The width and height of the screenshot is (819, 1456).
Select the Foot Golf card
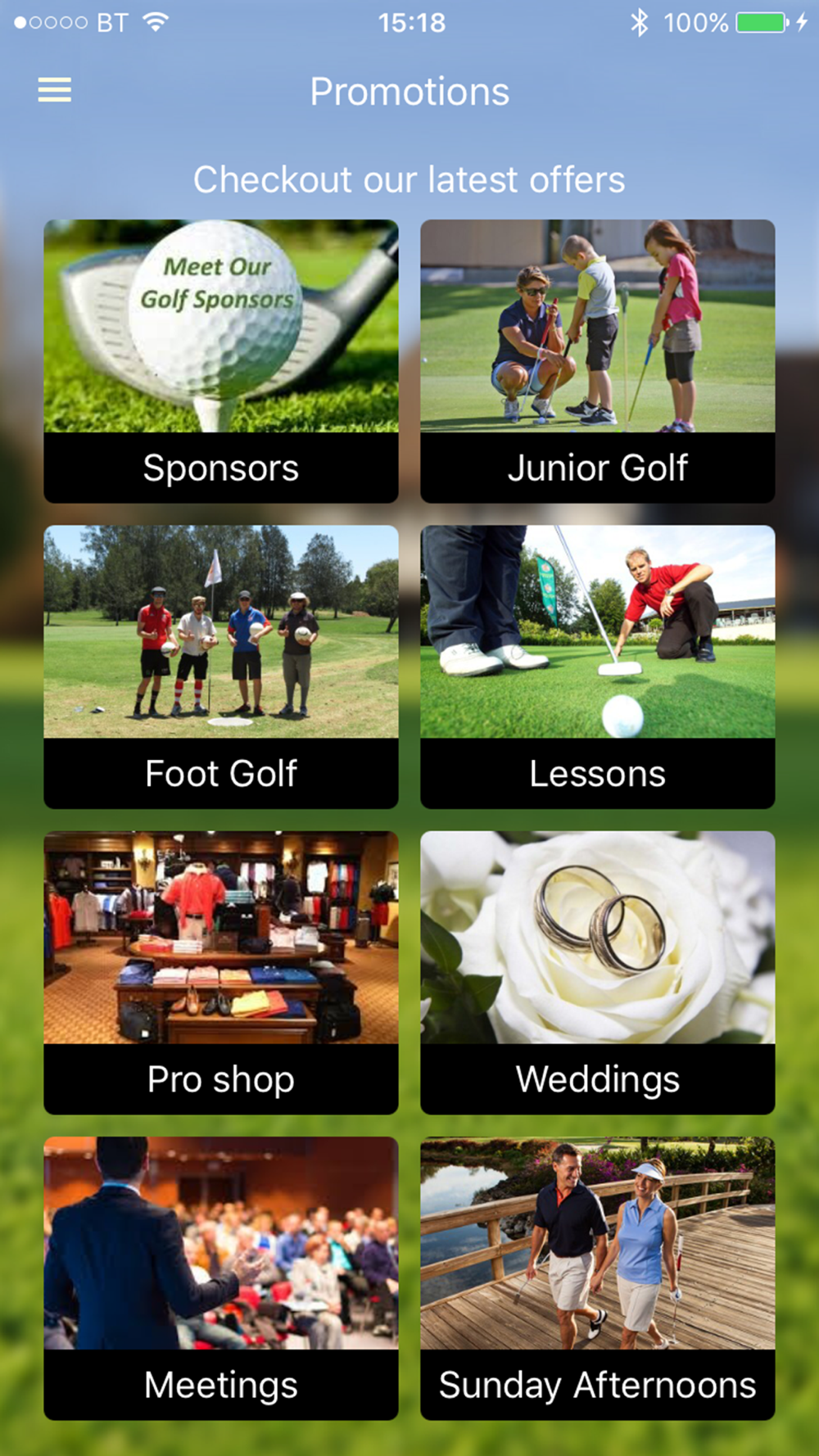coord(221,667)
